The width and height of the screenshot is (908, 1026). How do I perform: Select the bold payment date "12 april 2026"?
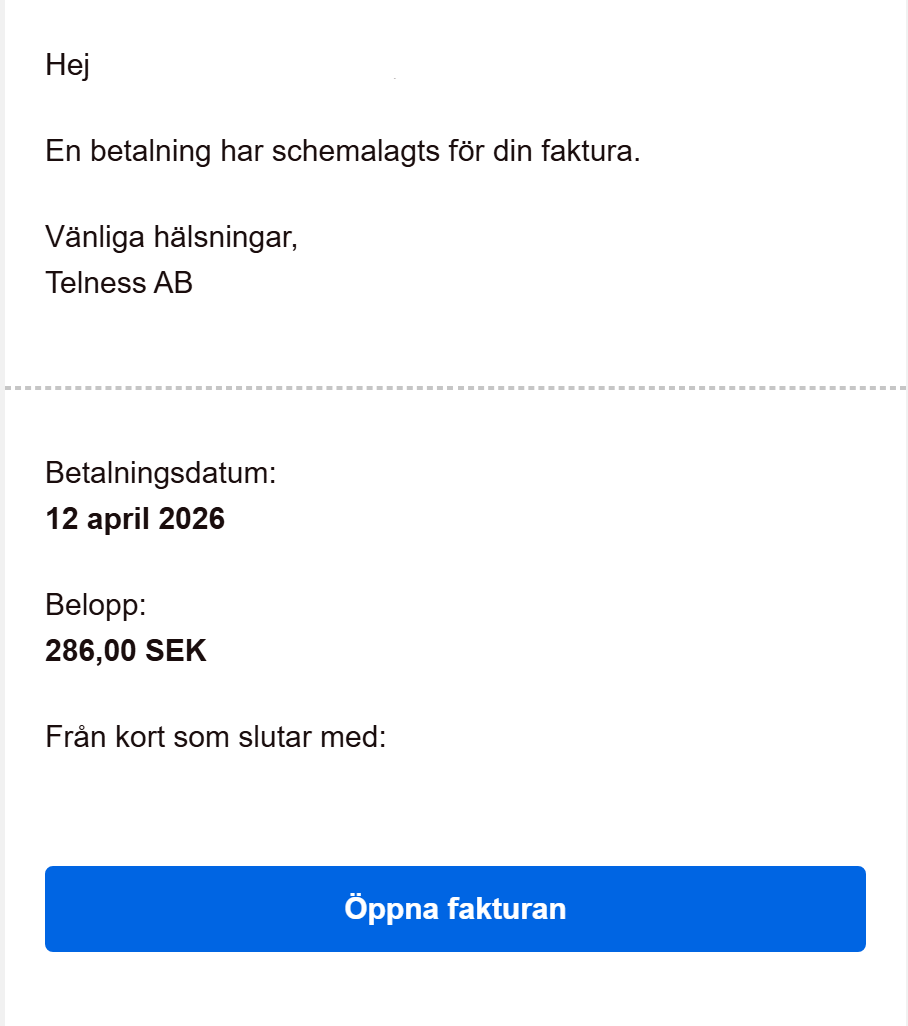click(135, 519)
